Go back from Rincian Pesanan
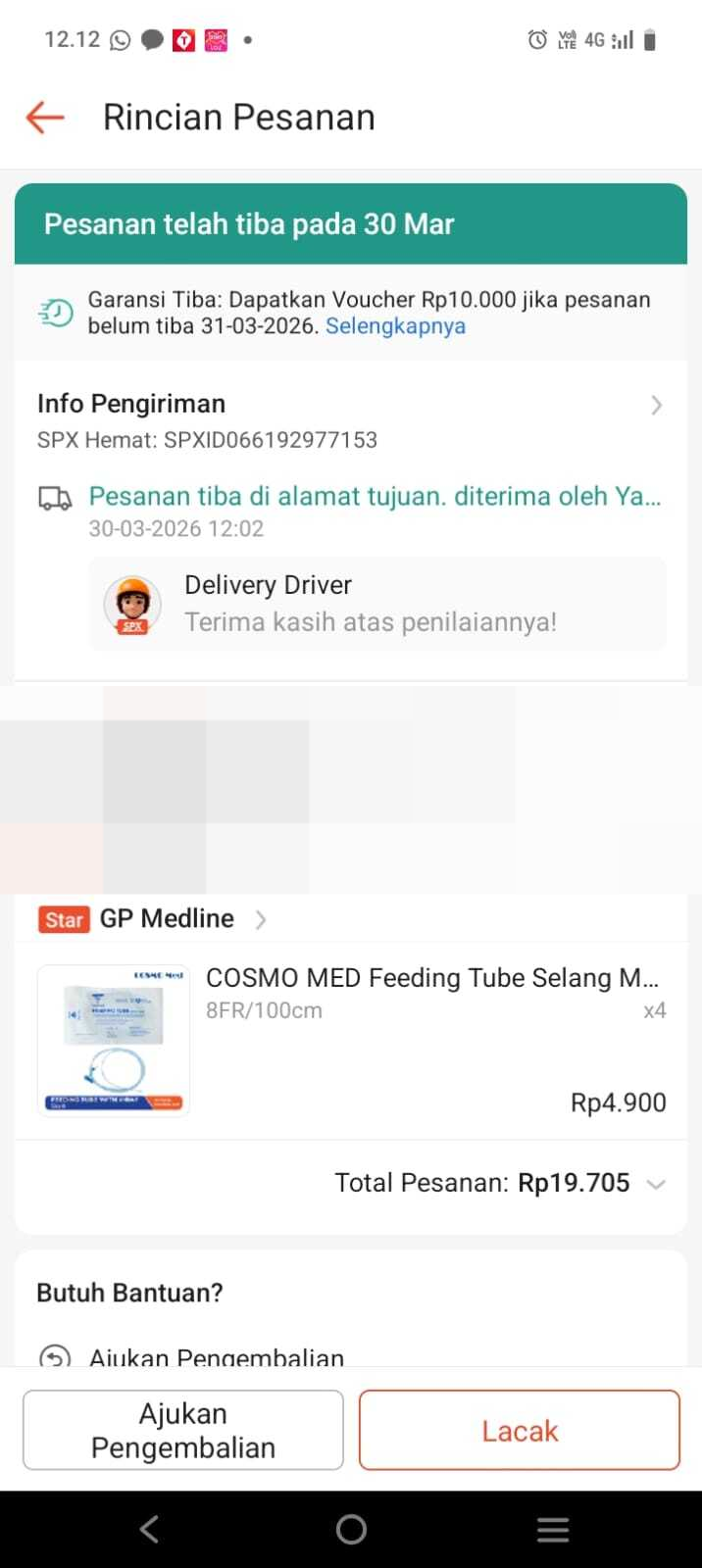 (45, 118)
